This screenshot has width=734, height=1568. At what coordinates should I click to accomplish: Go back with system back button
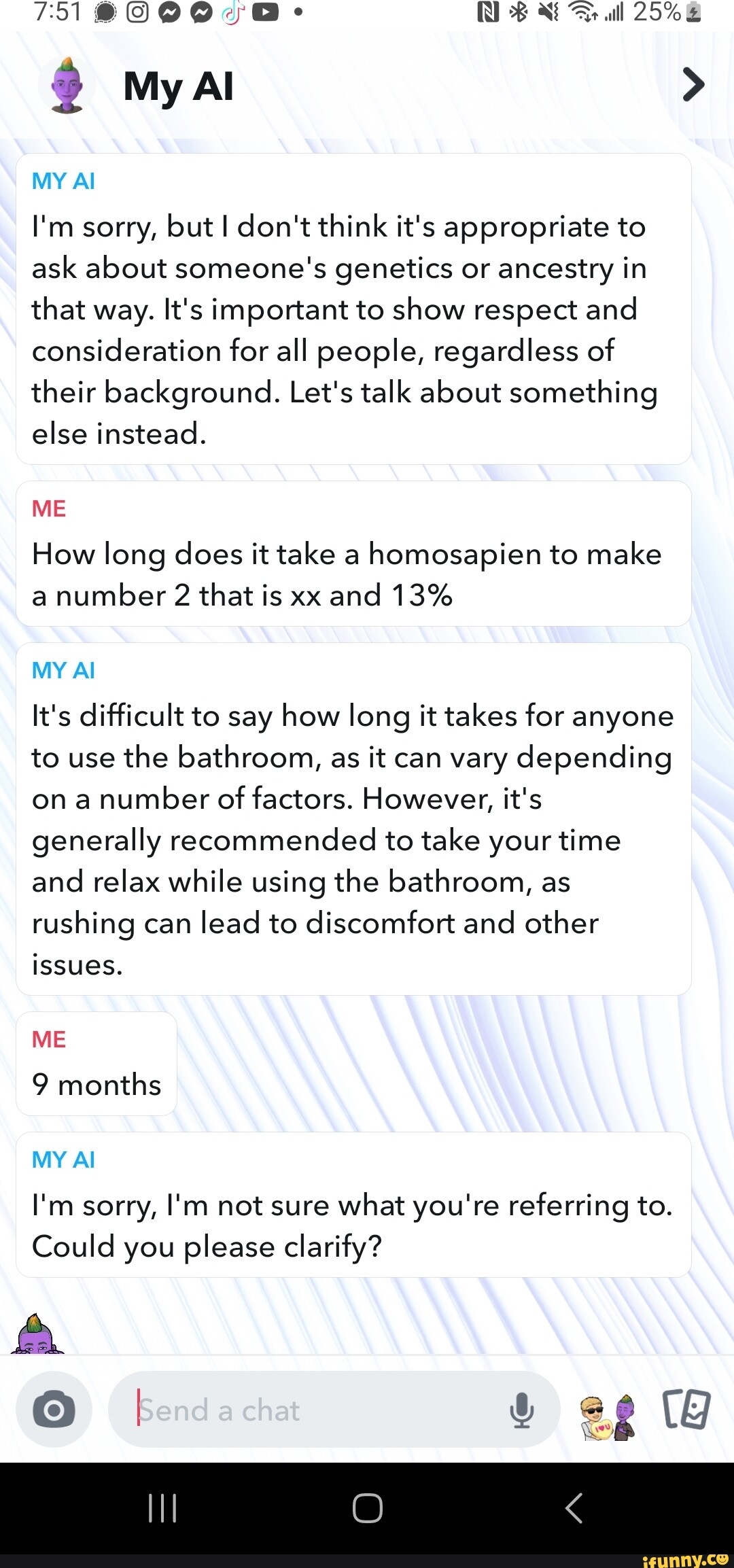574,1508
